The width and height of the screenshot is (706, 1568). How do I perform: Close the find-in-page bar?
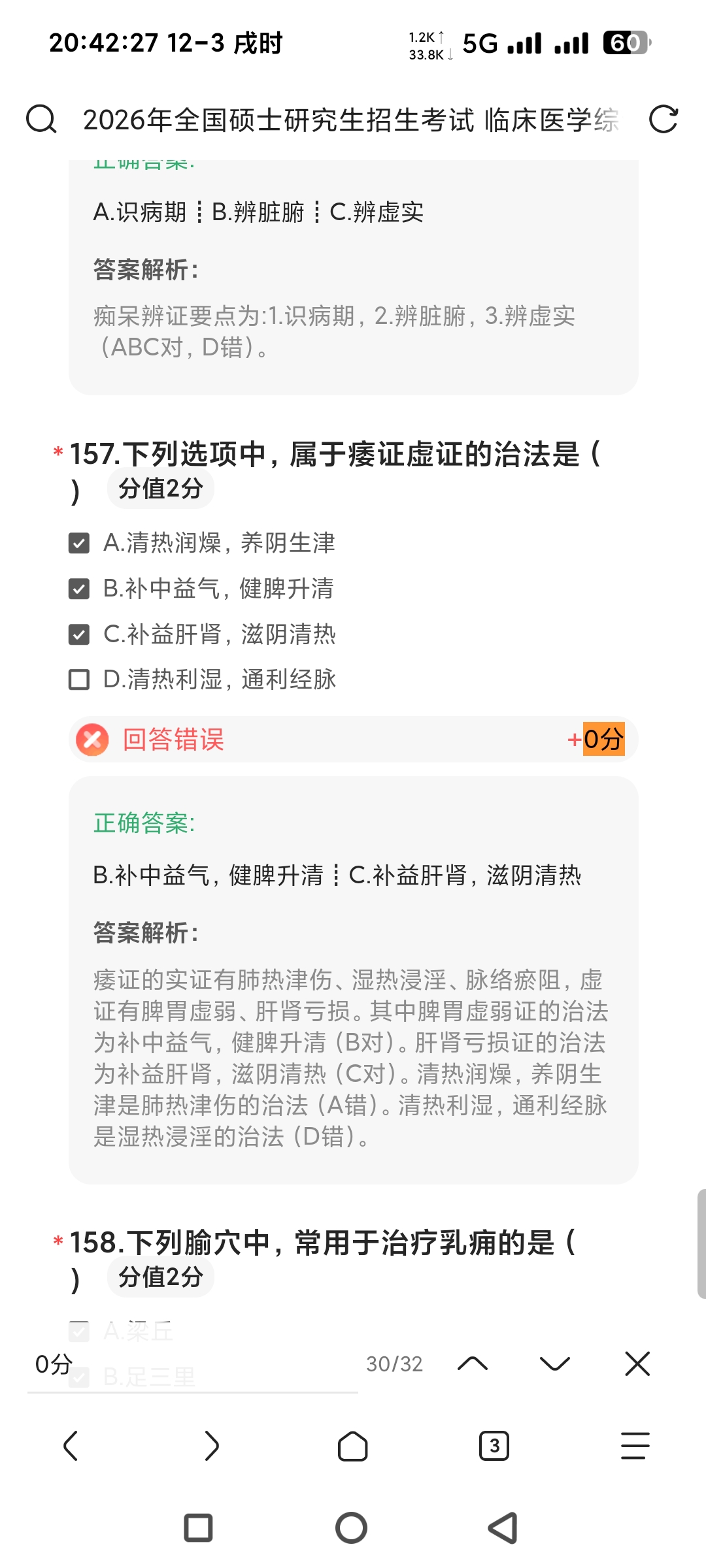tap(637, 1364)
